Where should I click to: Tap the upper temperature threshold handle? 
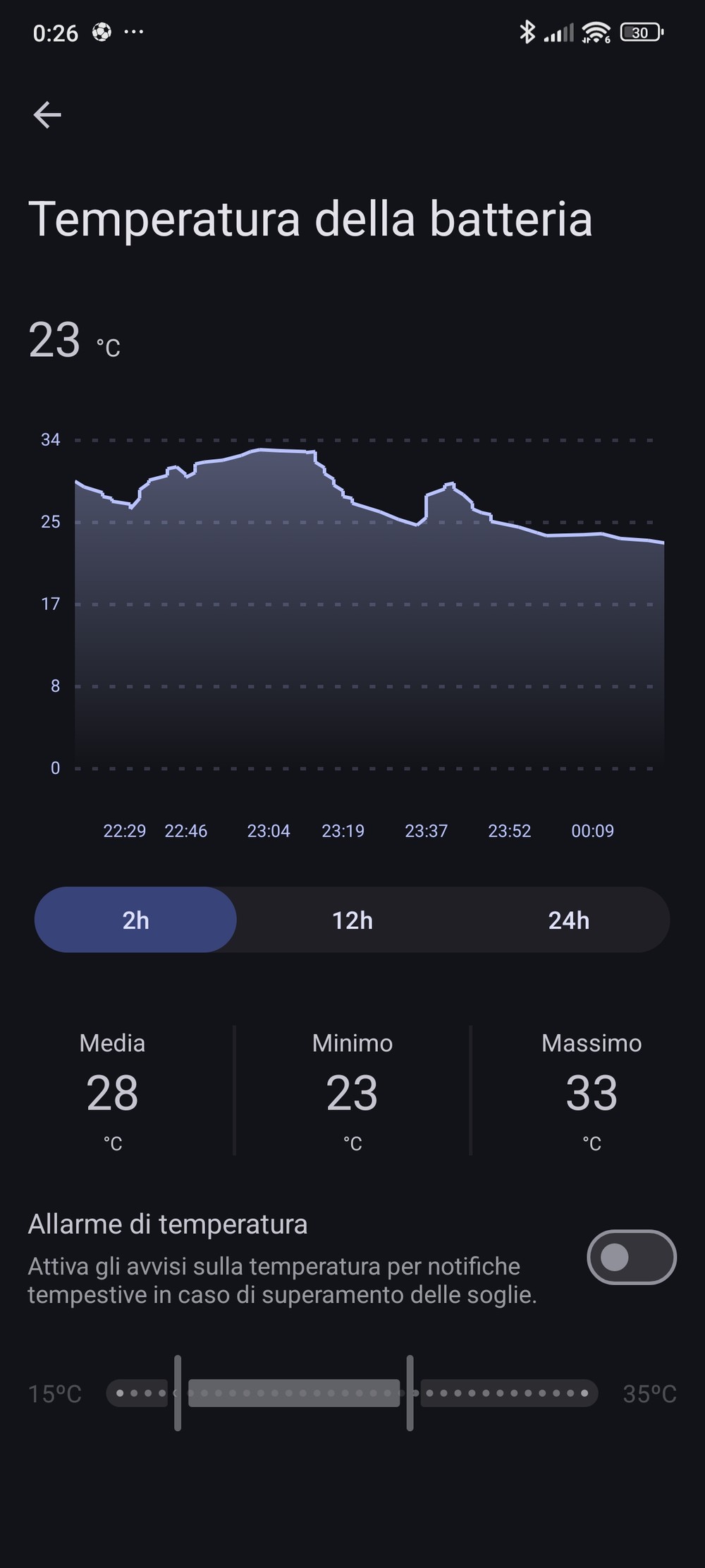click(x=410, y=1392)
